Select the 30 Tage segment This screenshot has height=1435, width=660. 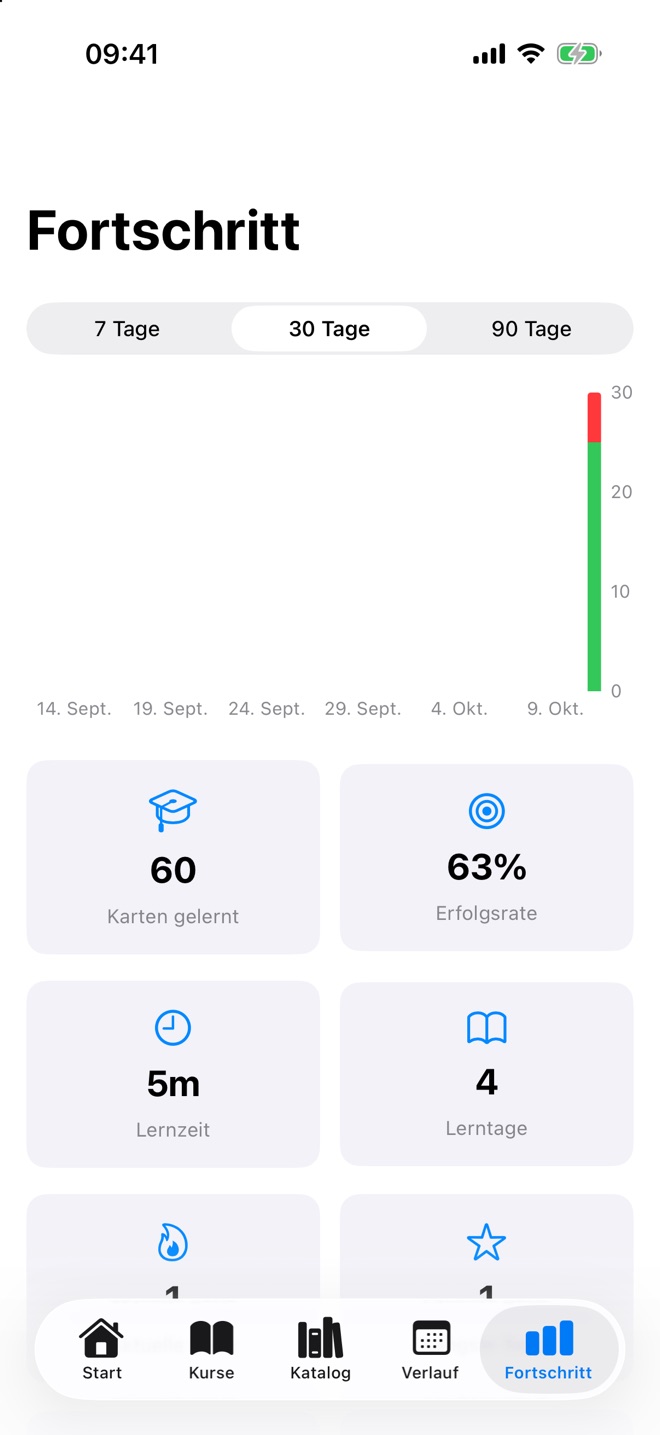[x=330, y=329]
